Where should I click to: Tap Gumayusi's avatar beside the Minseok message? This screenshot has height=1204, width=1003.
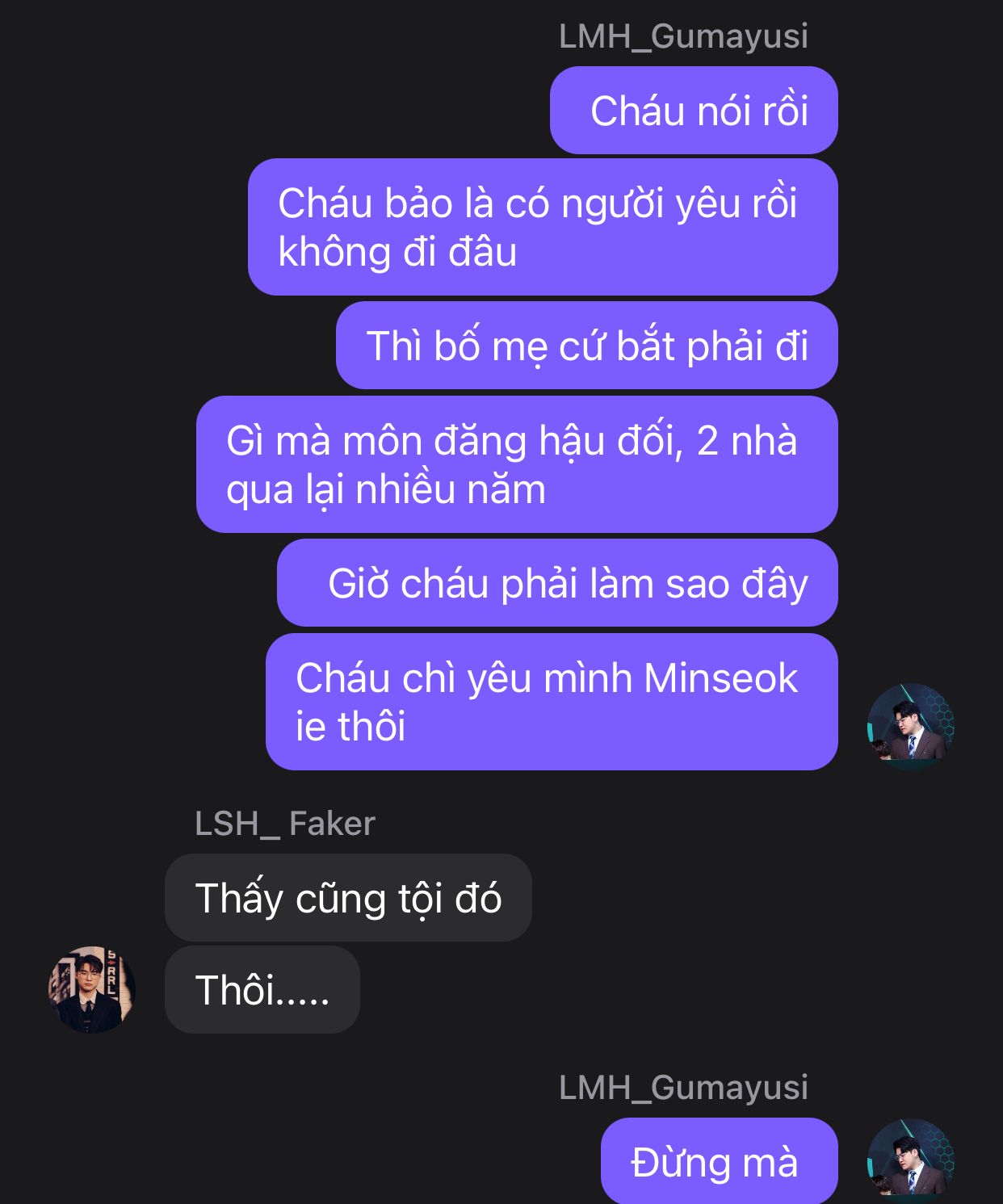[910, 727]
